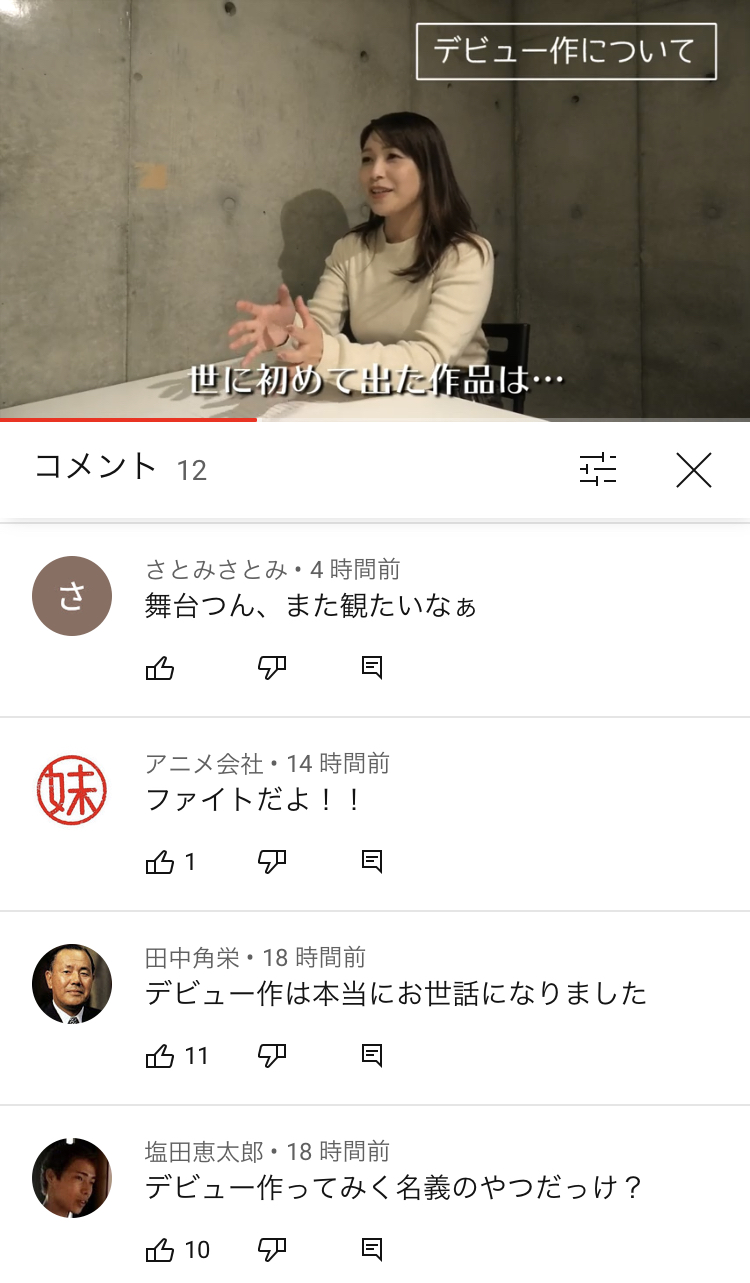
Task: Like 塩田恵太郎's comment
Action: tap(160, 1250)
